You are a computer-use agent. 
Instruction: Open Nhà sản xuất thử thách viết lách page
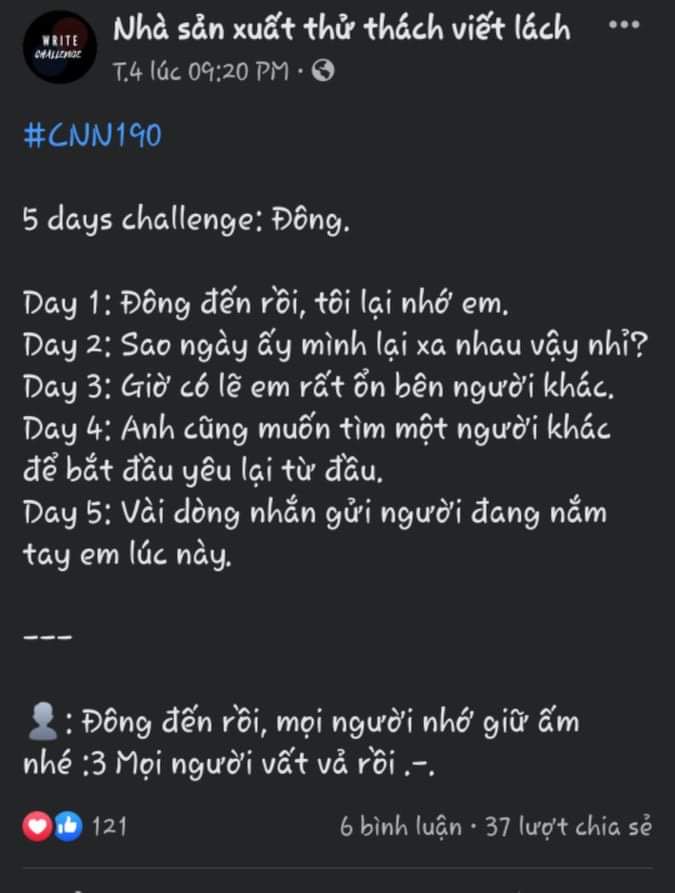pos(341,28)
